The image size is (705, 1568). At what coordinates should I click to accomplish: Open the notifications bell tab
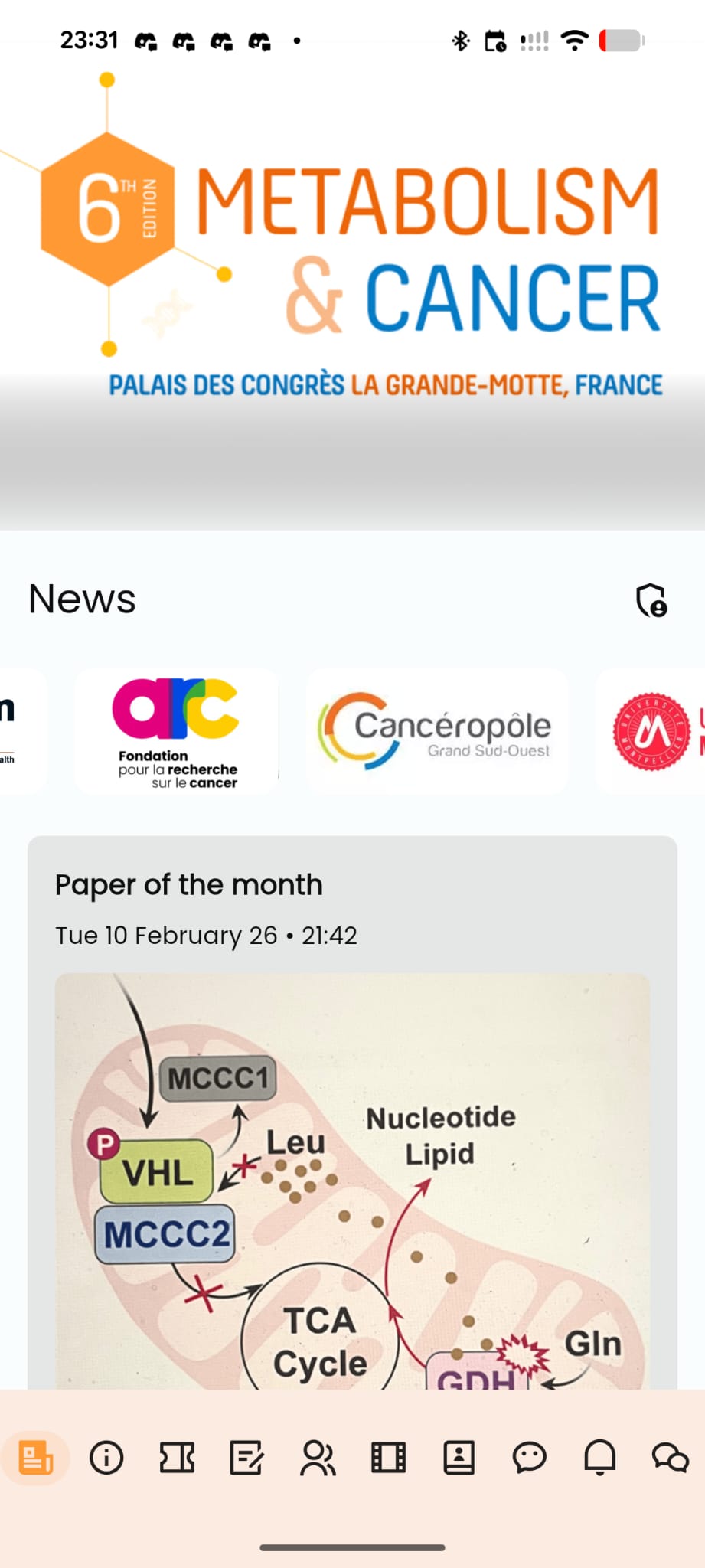600,1457
